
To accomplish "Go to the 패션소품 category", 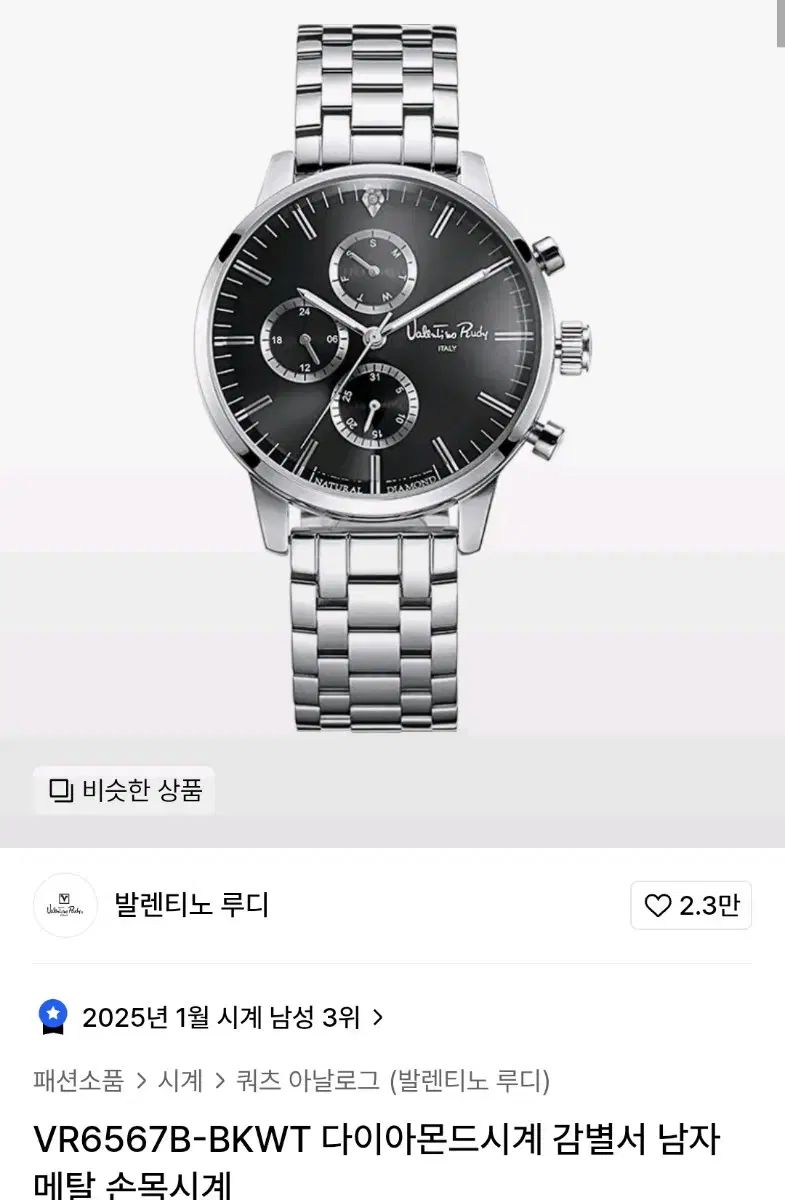I will point(78,1080).
